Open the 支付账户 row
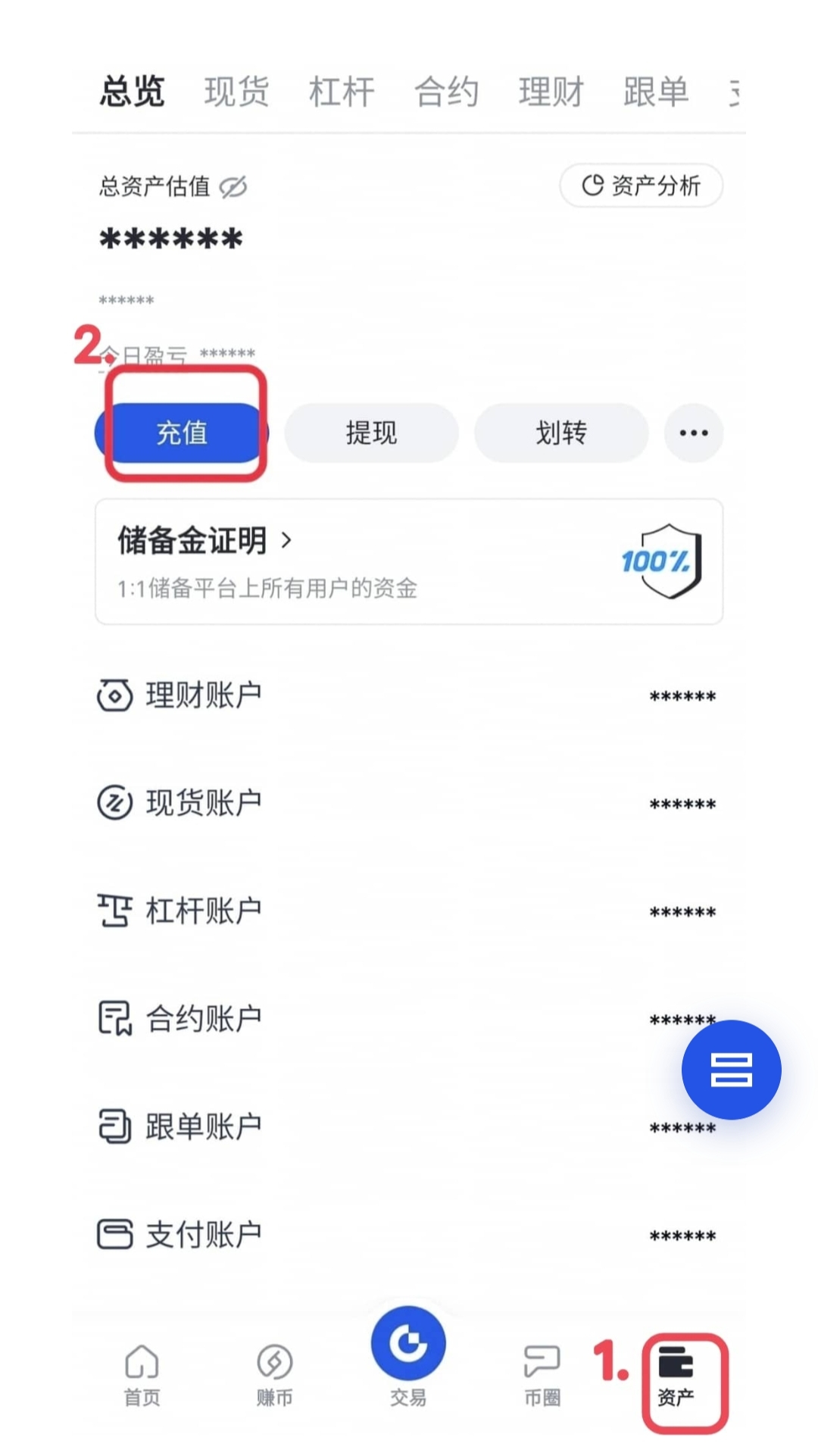Image resolution: width=818 pixels, height=1456 pixels. 409,1235
